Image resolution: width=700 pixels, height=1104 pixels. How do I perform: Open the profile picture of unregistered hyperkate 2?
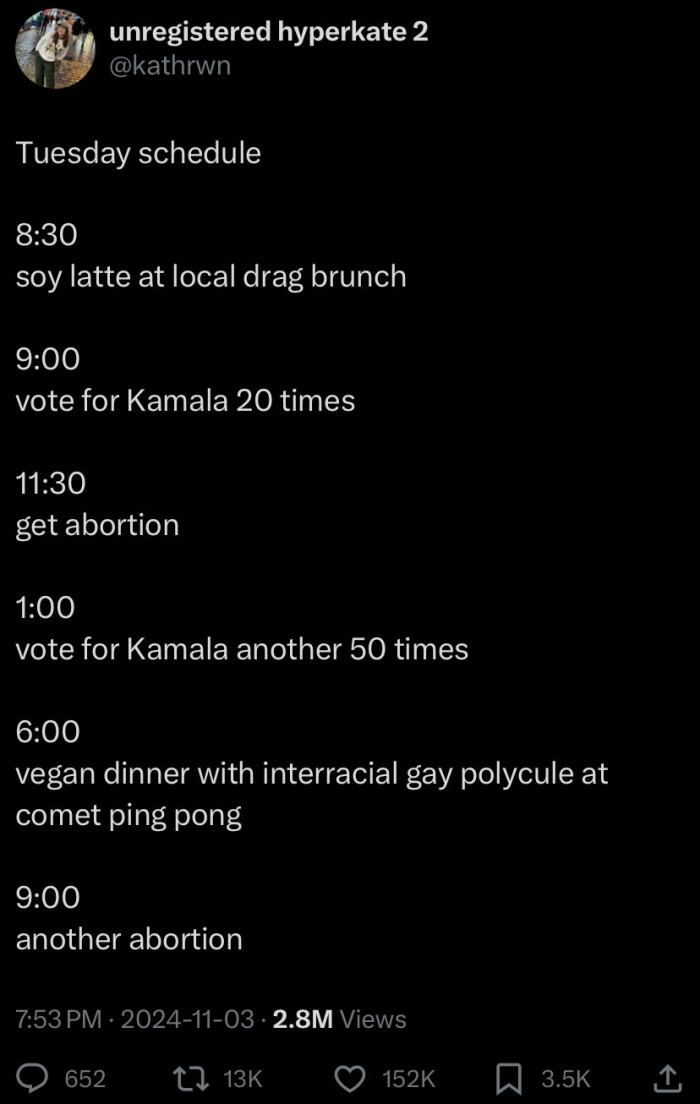click(55, 49)
